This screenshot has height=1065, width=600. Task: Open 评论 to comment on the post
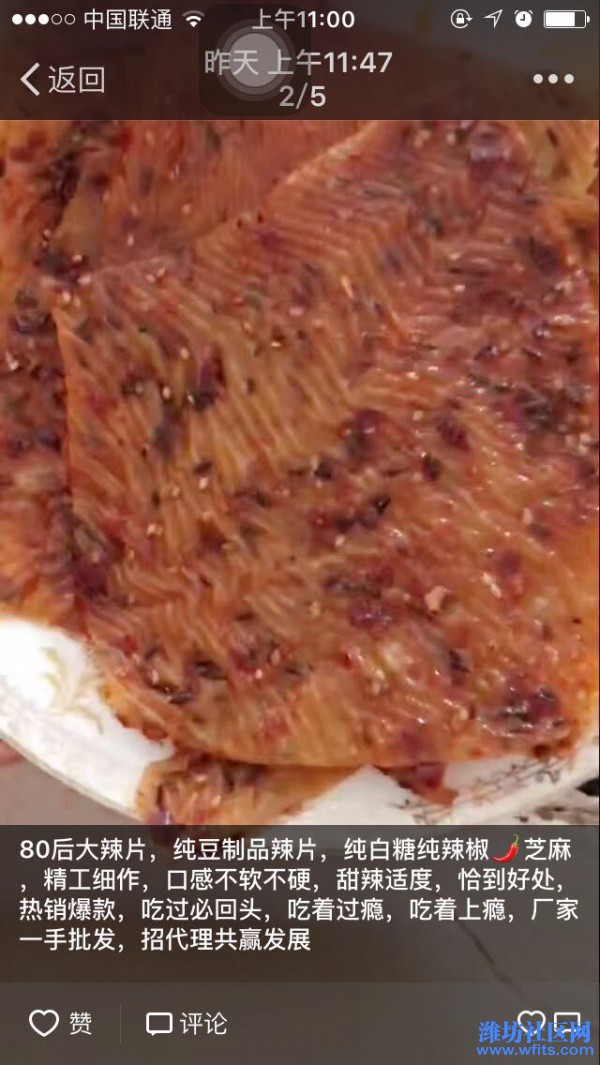click(187, 1023)
